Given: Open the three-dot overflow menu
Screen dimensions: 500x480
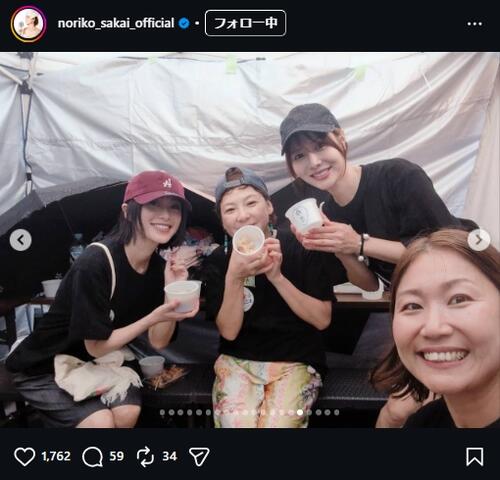Looking at the screenshot, I should coord(474,24).
